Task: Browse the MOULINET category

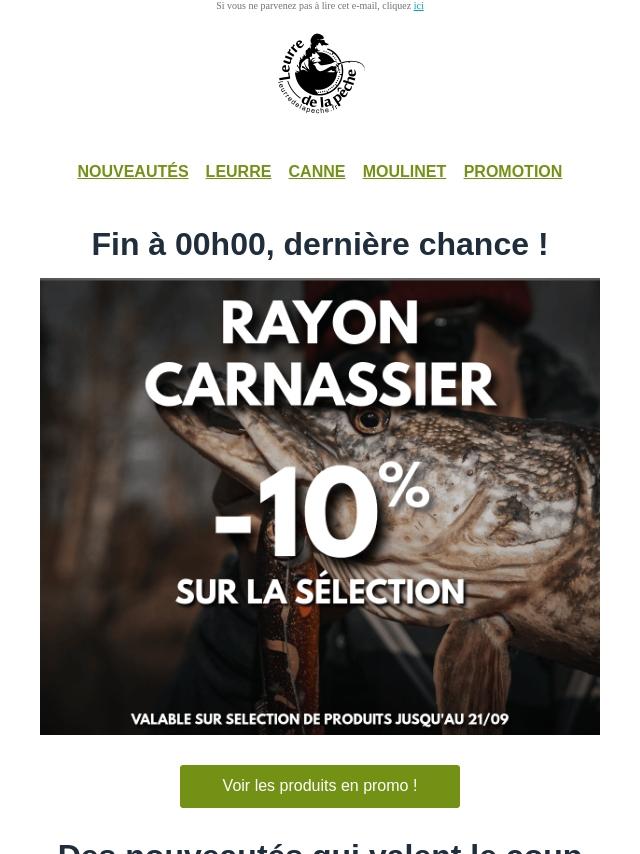Action: (x=404, y=172)
